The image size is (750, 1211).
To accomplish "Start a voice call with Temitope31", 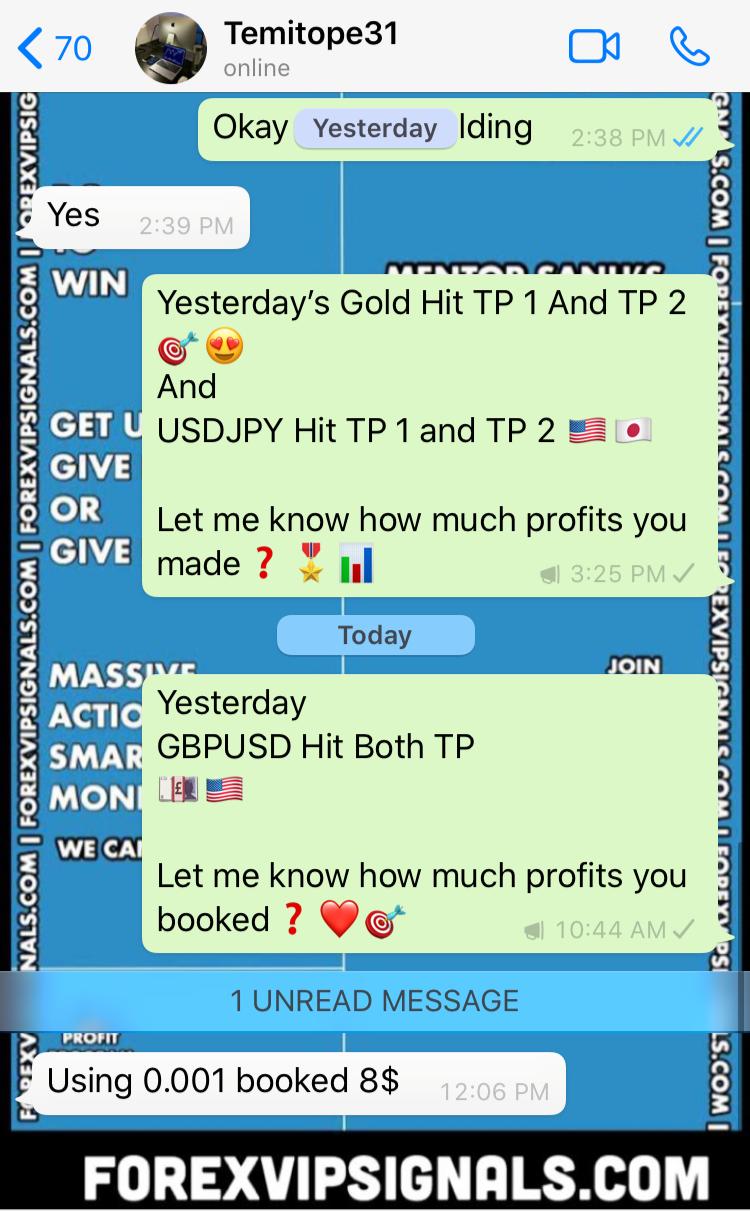I will (689, 47).
